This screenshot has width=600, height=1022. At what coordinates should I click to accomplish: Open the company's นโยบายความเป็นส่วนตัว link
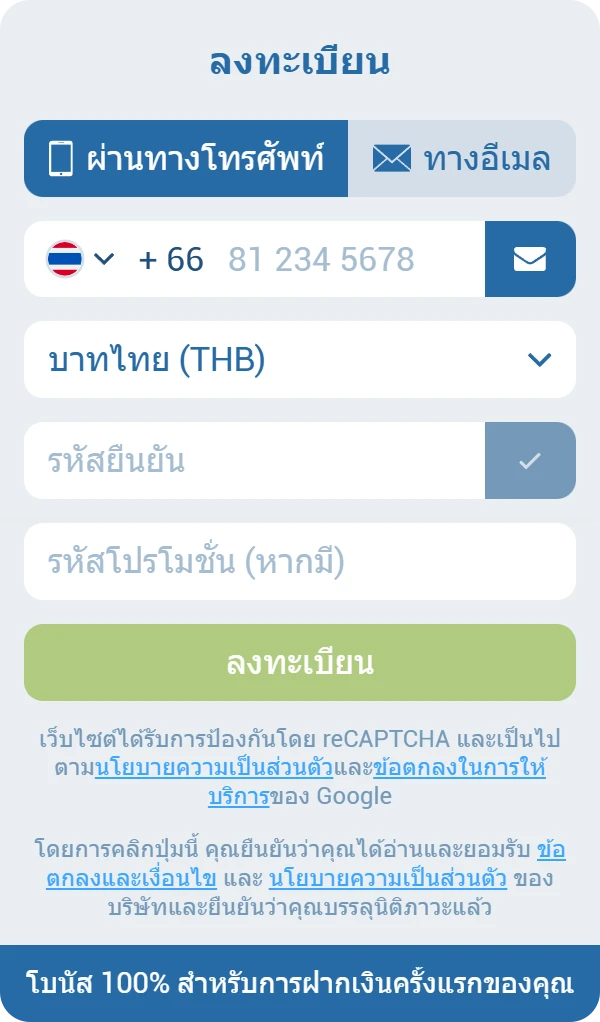point(388,880)
